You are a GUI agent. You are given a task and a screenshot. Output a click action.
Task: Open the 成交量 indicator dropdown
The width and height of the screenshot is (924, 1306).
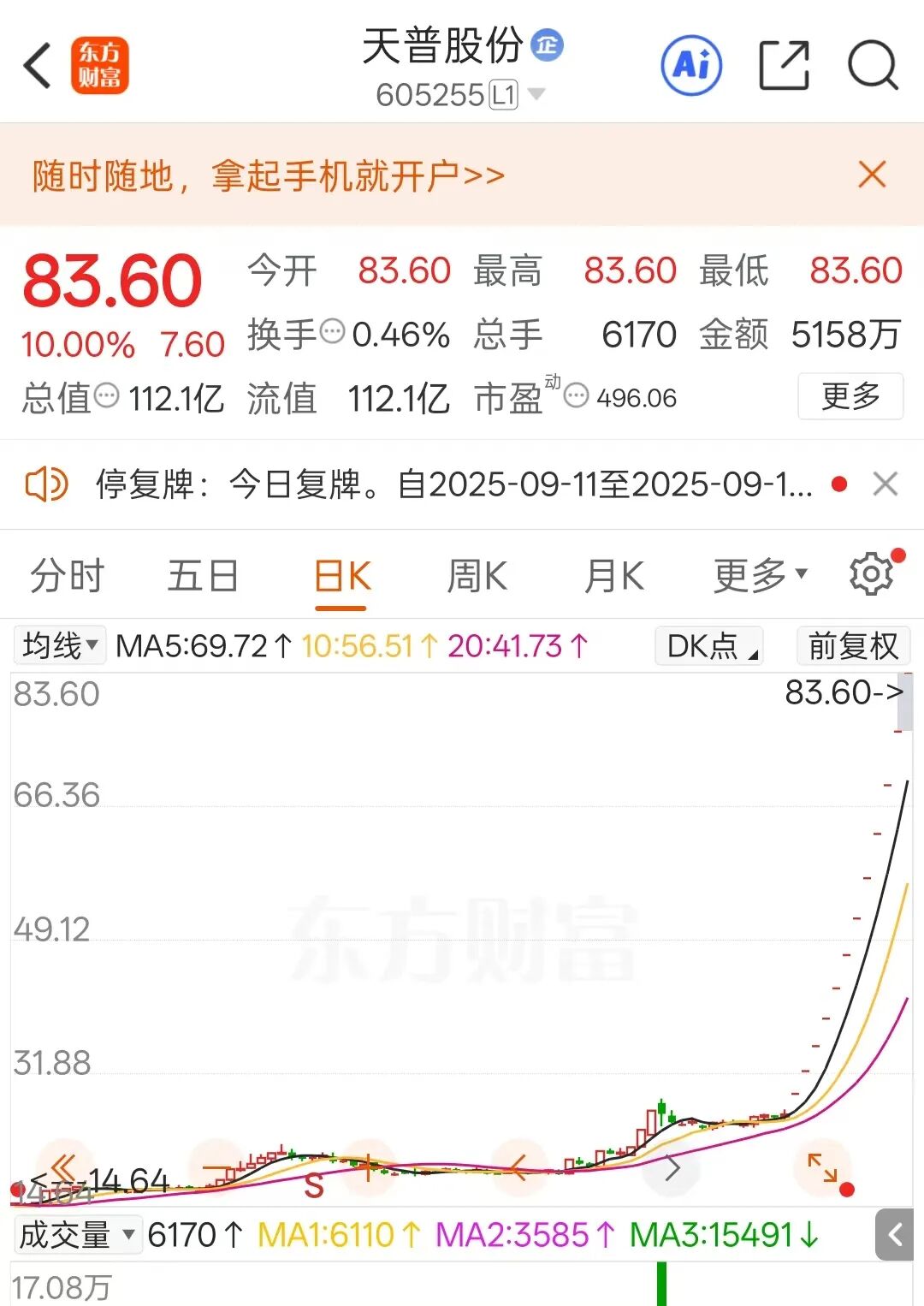77,1235
